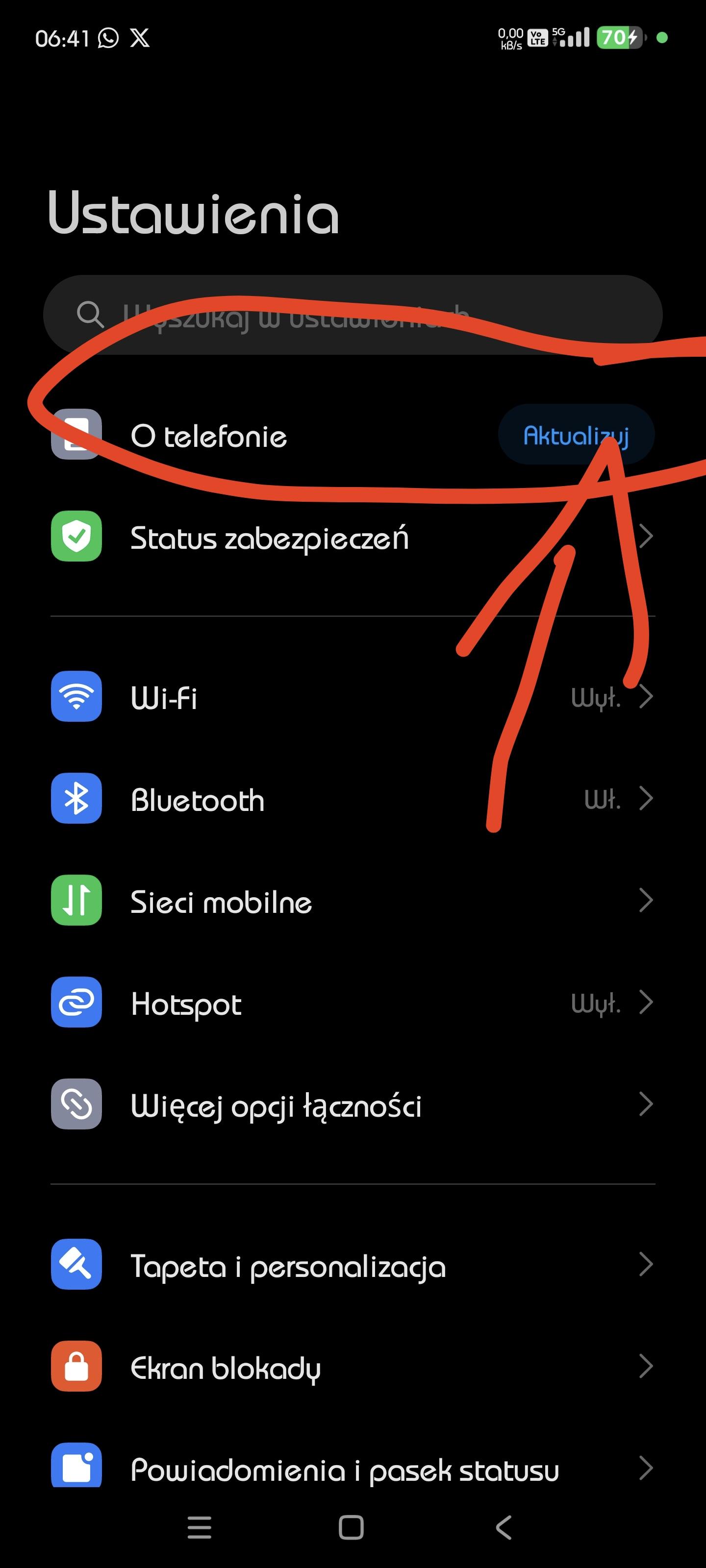Tap the system back button
This screenshot has height=1568, width=706.
[x=503, y=1527]
